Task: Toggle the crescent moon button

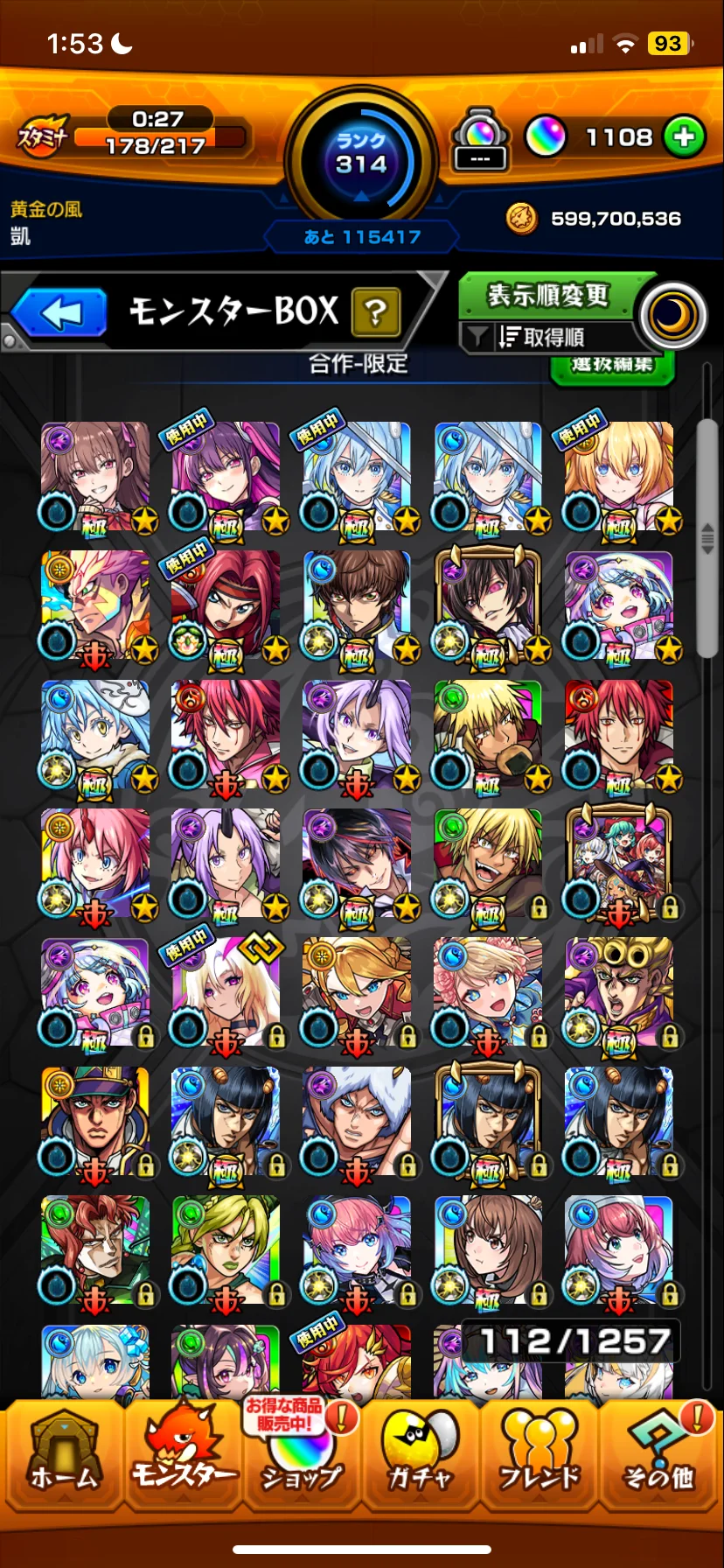Action: click(674, 316)
